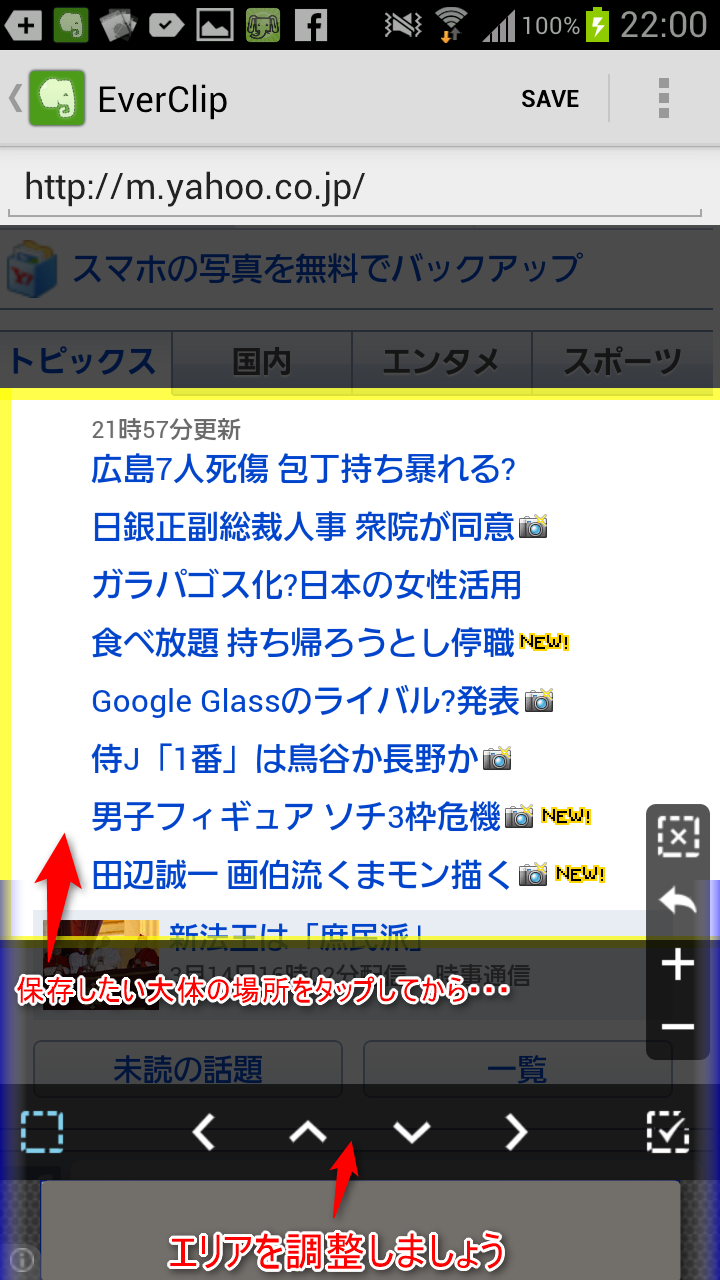Switch to the スポーツ tab
The width and height of the screenshot is (720, 1280).
(624, 361)
